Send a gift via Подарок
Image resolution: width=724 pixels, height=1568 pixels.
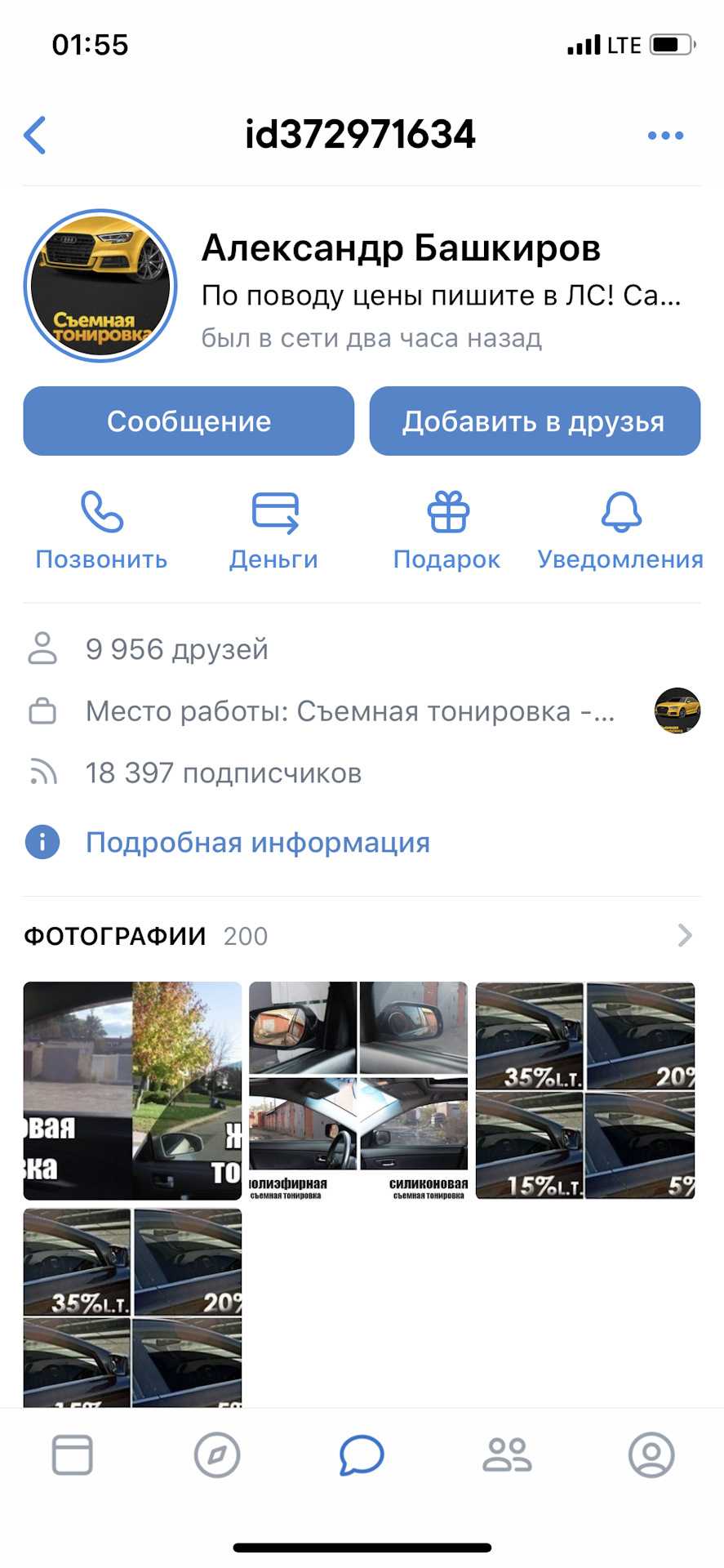click(x=447, y=531)
